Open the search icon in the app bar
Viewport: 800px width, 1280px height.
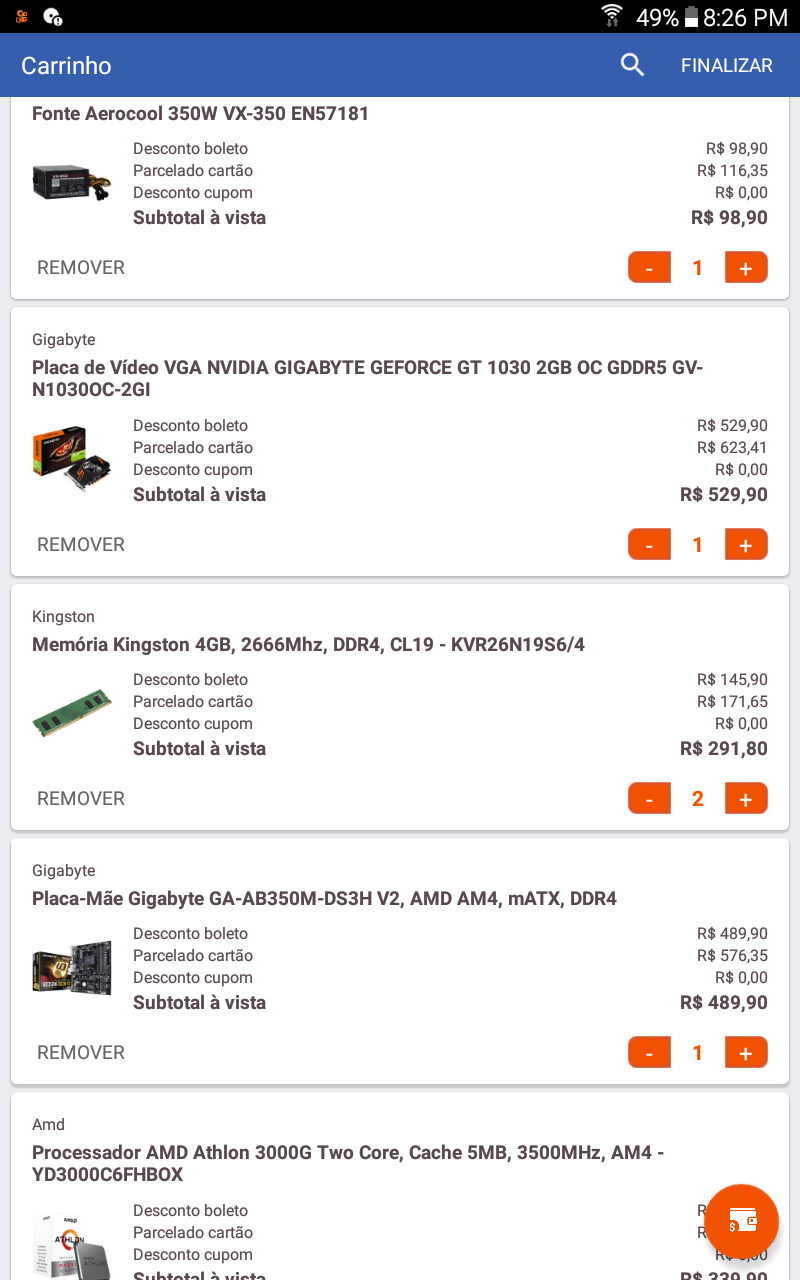click(632, 65)
